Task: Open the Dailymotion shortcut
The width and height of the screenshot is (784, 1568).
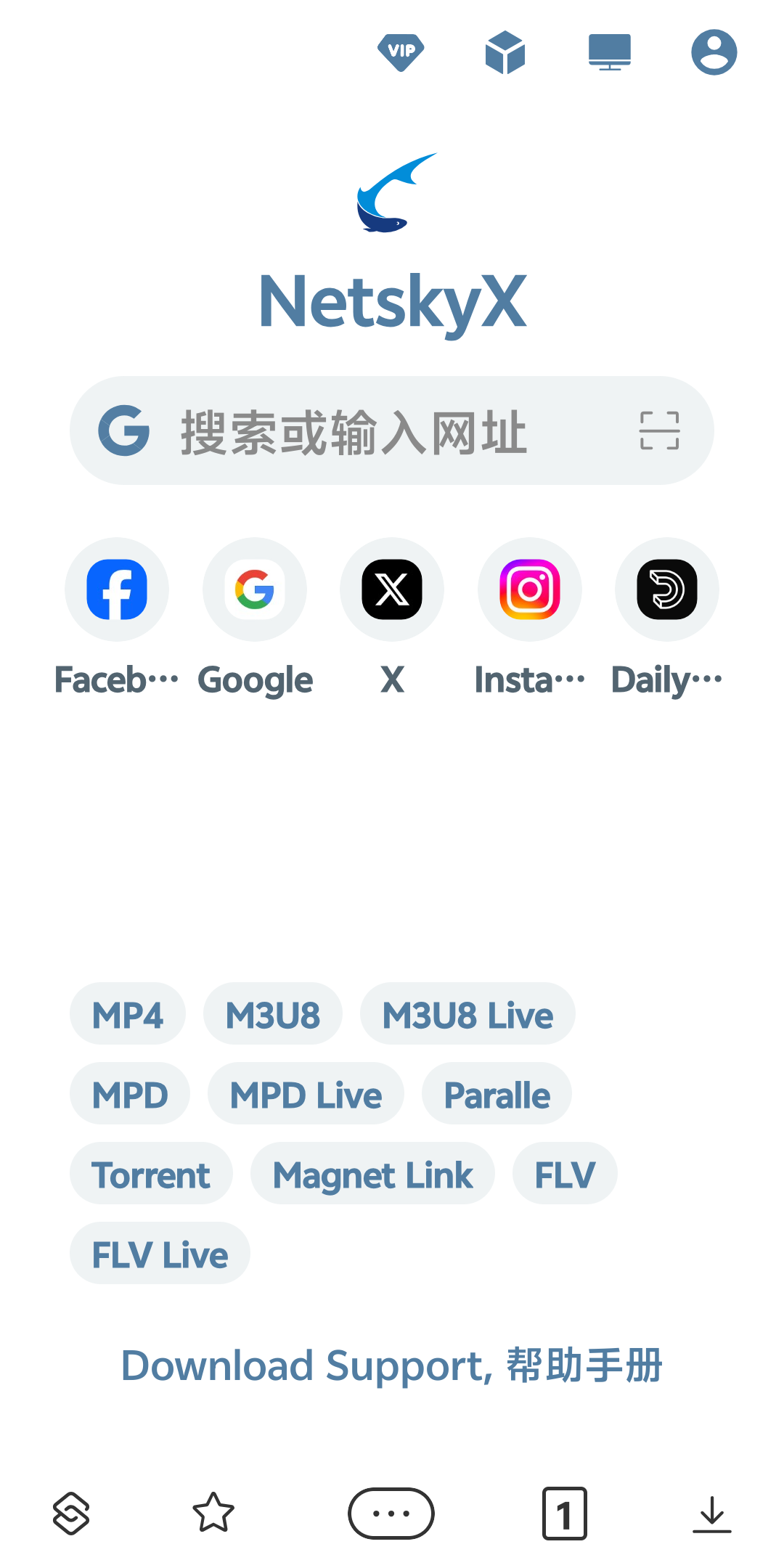Action: click(x=666, y=589)
